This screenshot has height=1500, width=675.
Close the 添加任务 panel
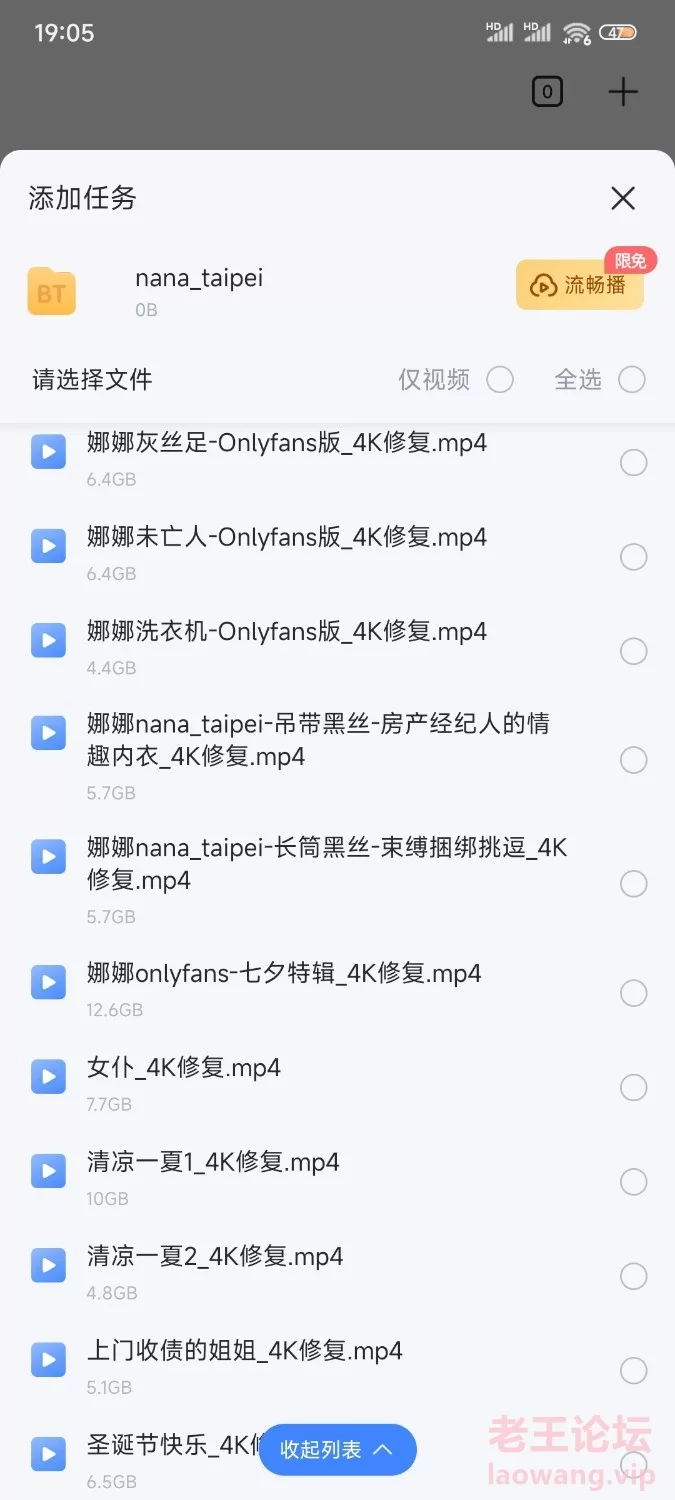click(x=623, y=198)
